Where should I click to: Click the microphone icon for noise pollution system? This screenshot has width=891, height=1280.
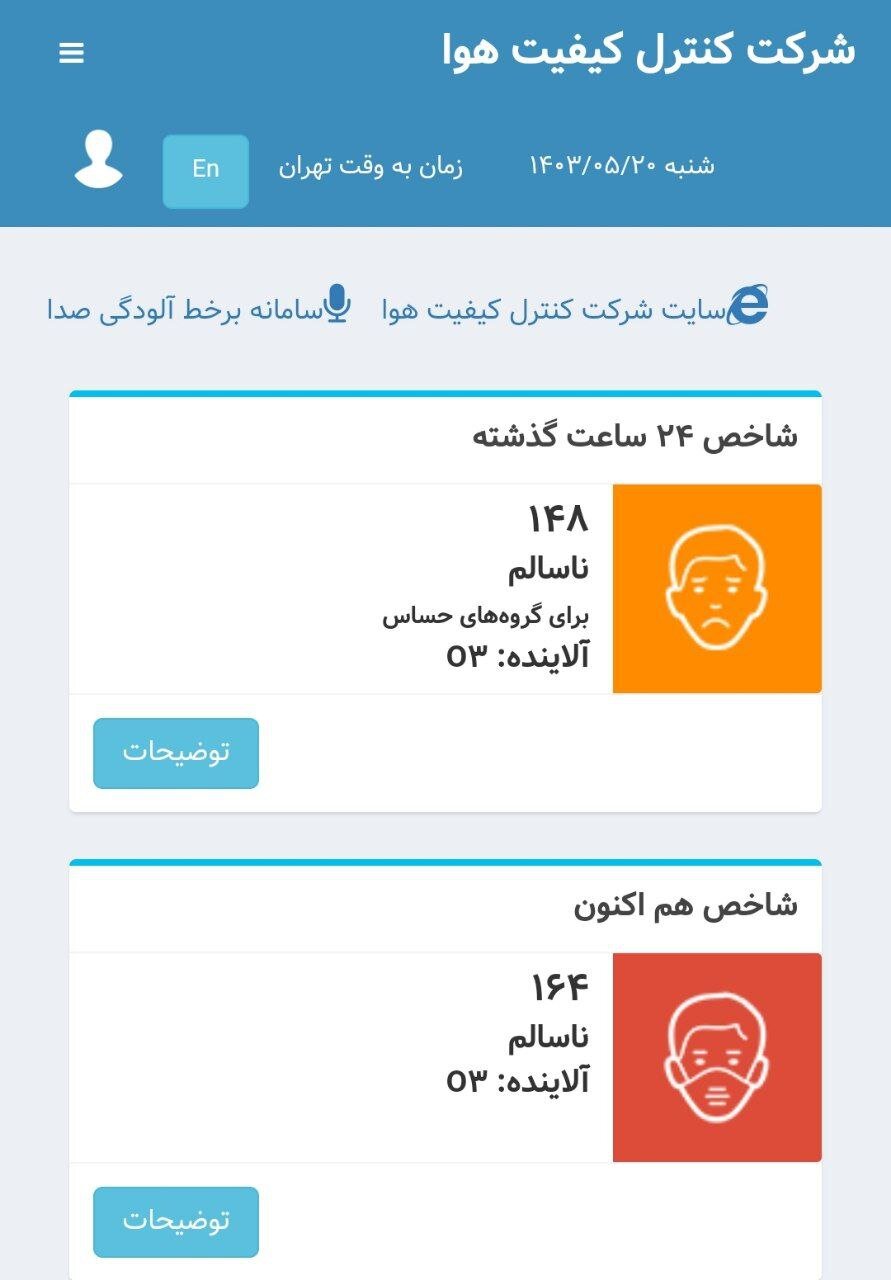click(336, 305)
